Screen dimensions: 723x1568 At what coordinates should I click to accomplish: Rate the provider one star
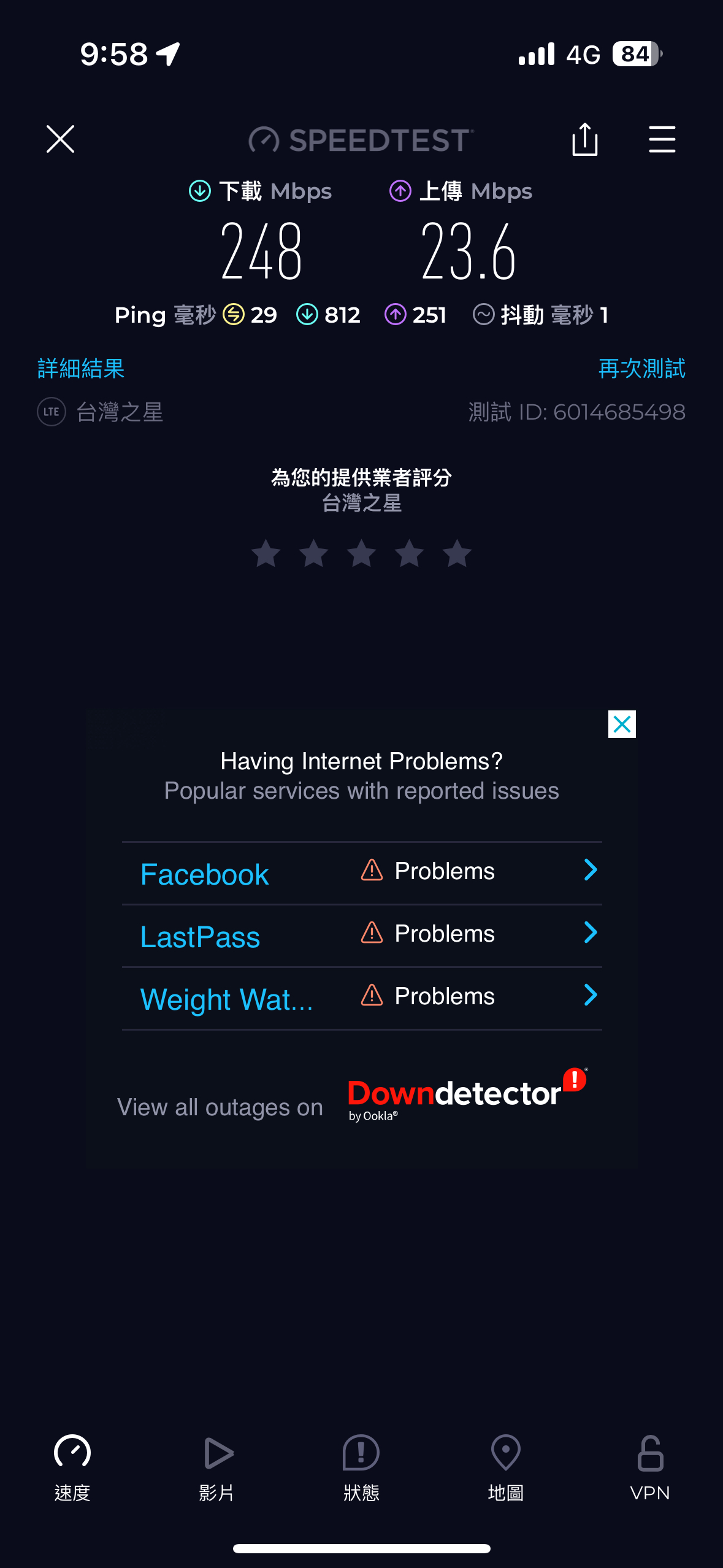266,553
